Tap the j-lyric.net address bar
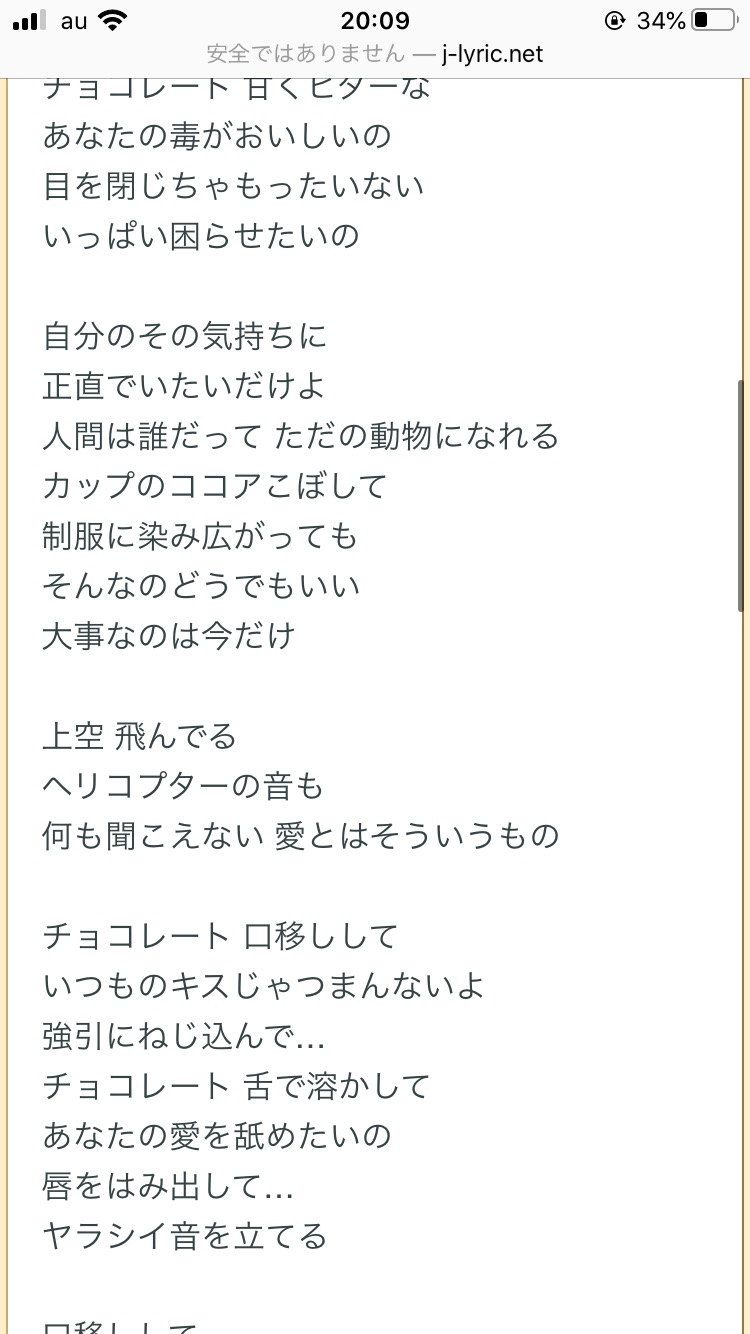 click(375, 54)
